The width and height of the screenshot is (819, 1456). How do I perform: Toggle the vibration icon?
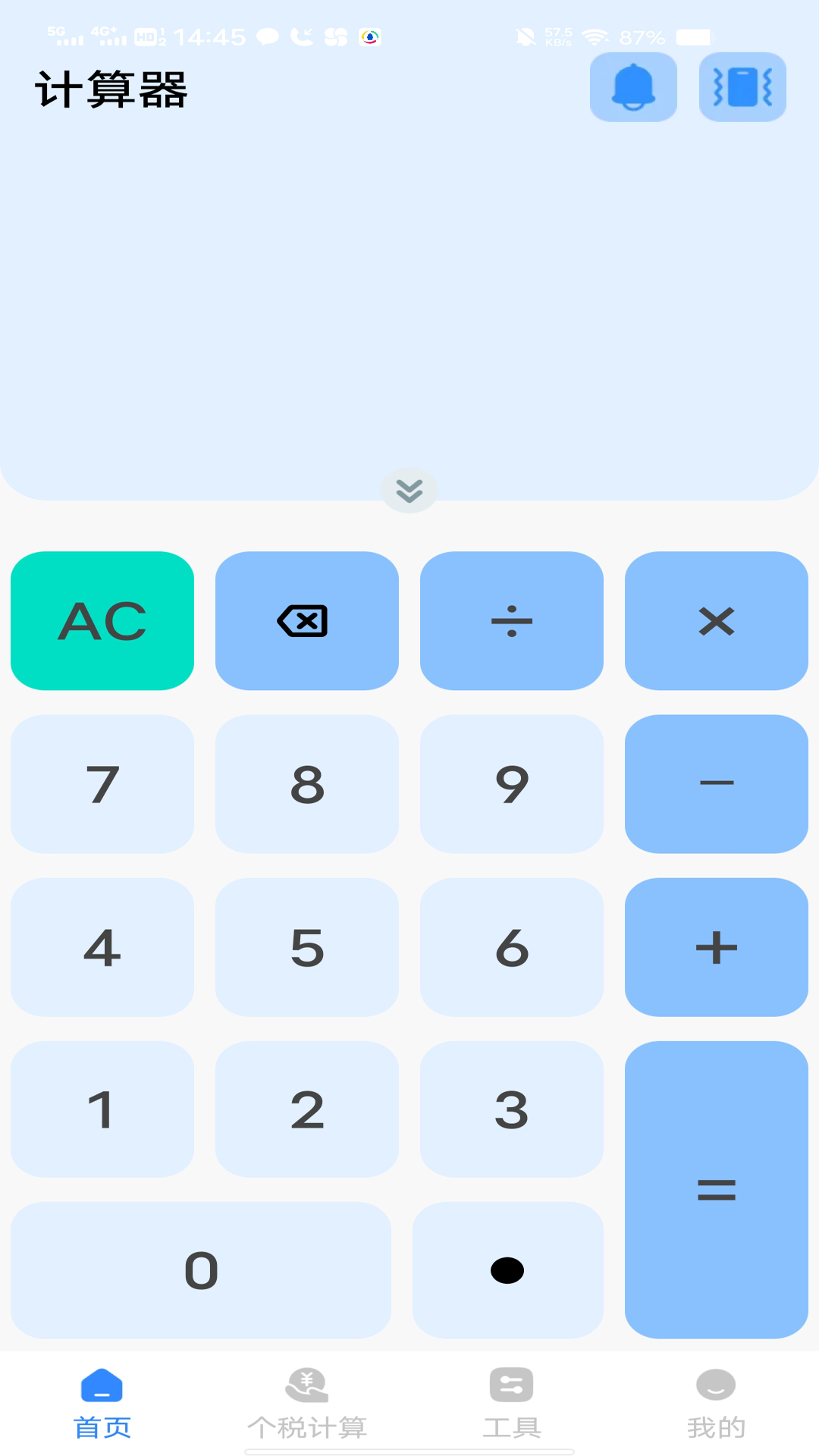coord(742,87)
